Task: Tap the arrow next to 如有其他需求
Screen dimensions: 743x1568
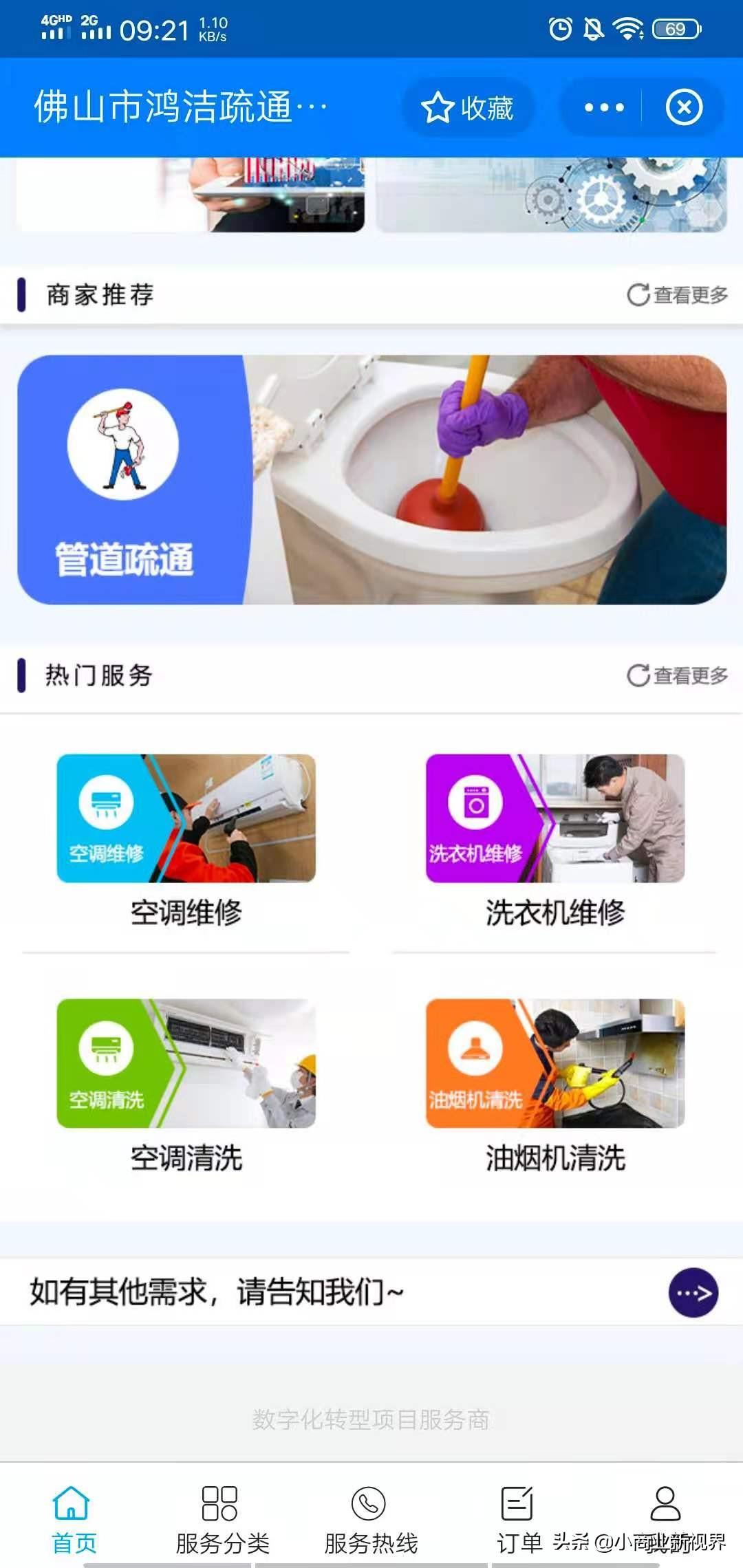Action: pos(693,1293)
